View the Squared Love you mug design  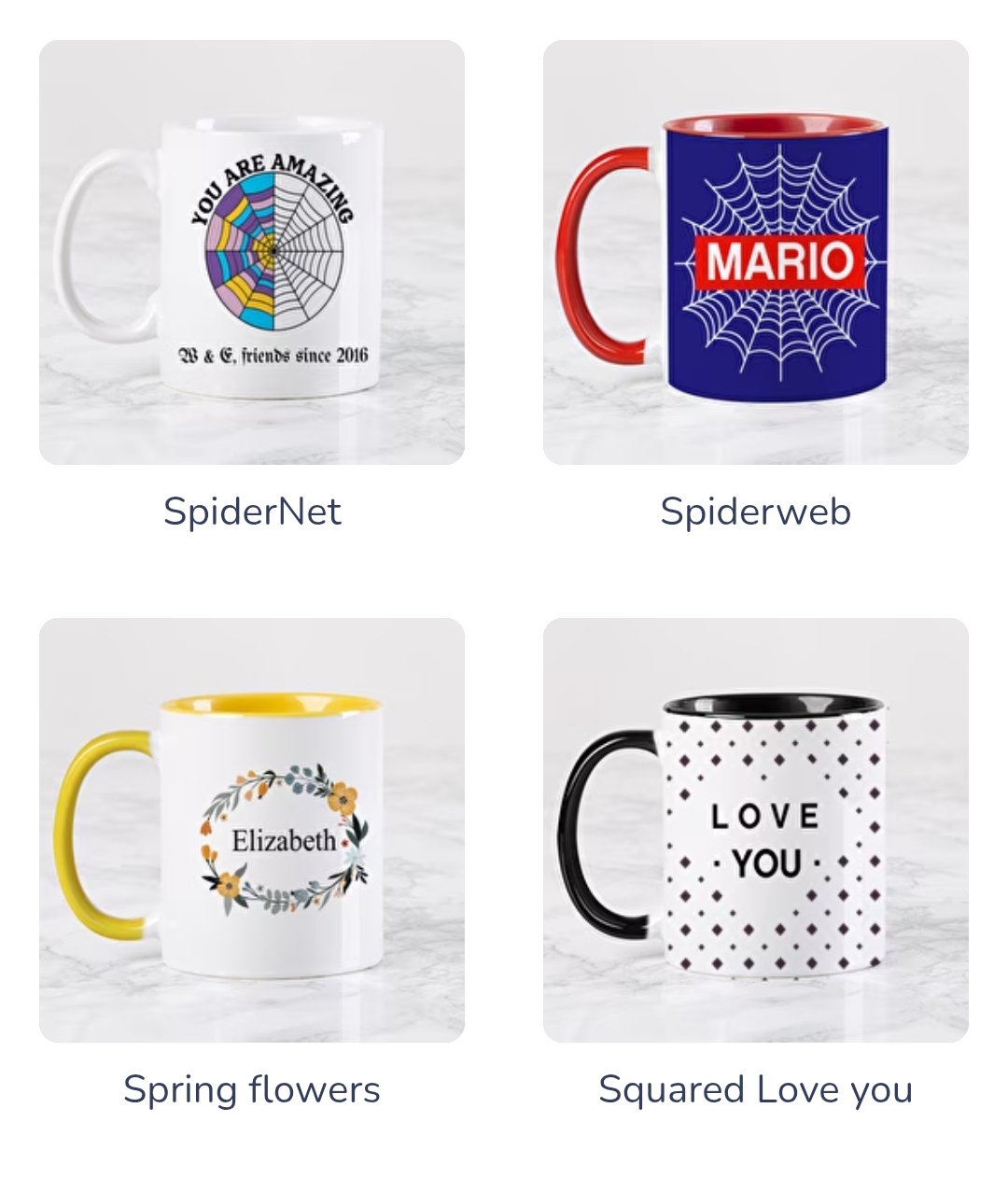[756, 830]
